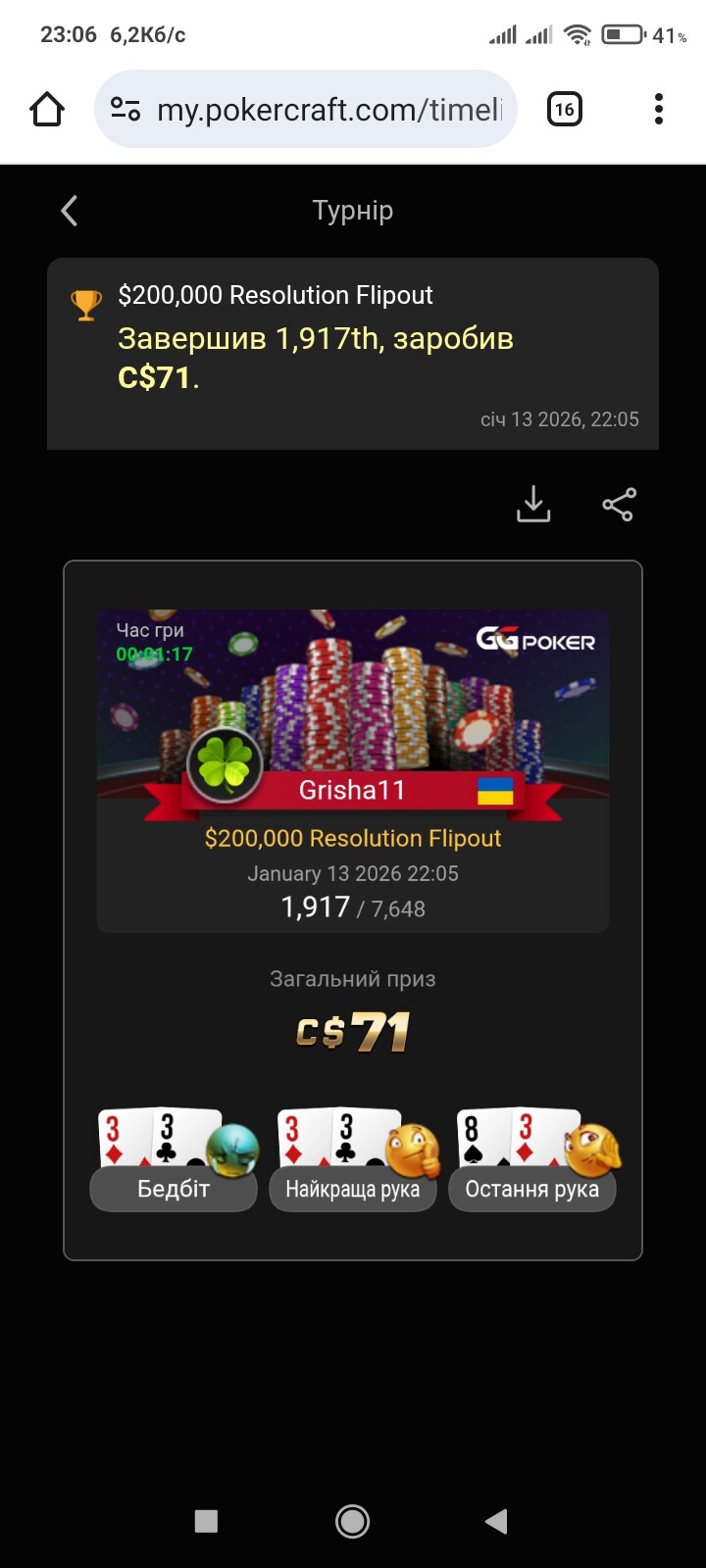Open the browser overflow menu
The height and width of the screenshot is (1568, 706).
pyautogui.click(x=659, y=109)
